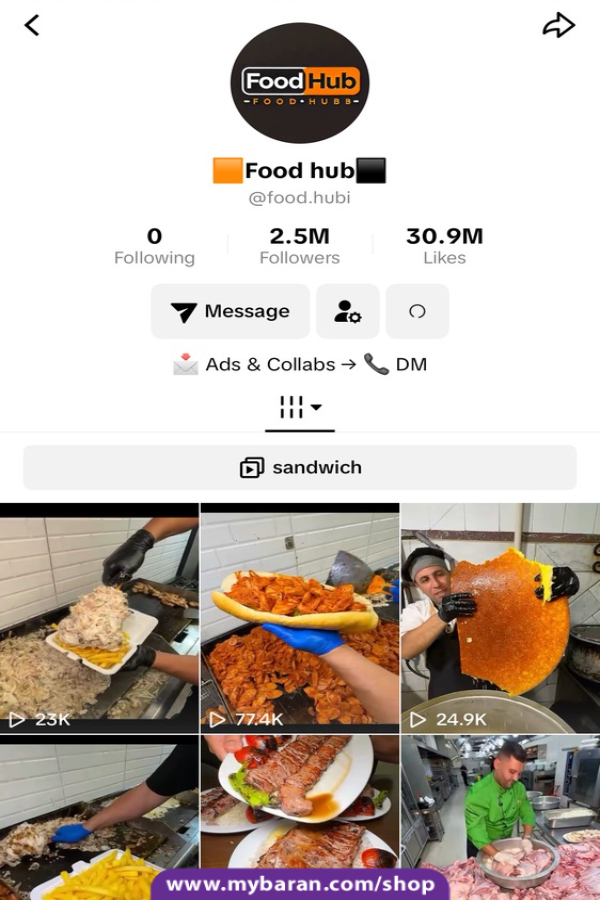The image size is (600, 900).
Task: Go back using the top-left arrow
Action: pyautogui.click(x=32, y=25)
